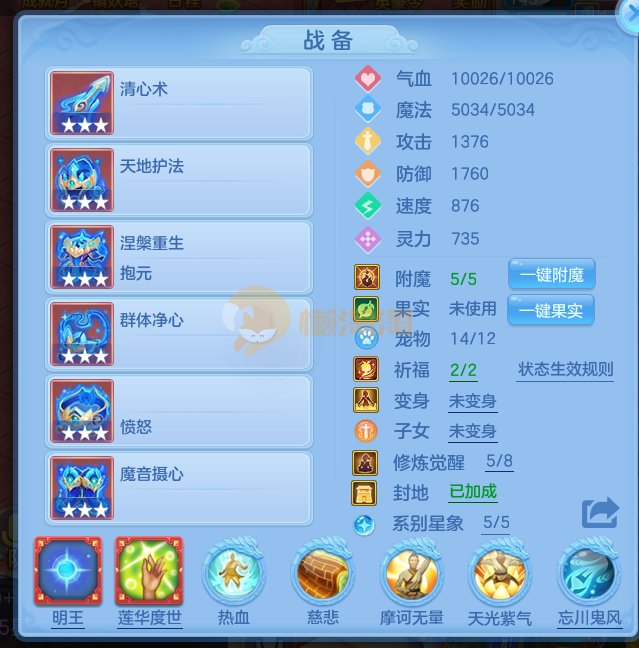Image resolution: width=639 pixels, height=648 pixels.
Task: Open the 状态生效规则 link
Action: (565, 370)
